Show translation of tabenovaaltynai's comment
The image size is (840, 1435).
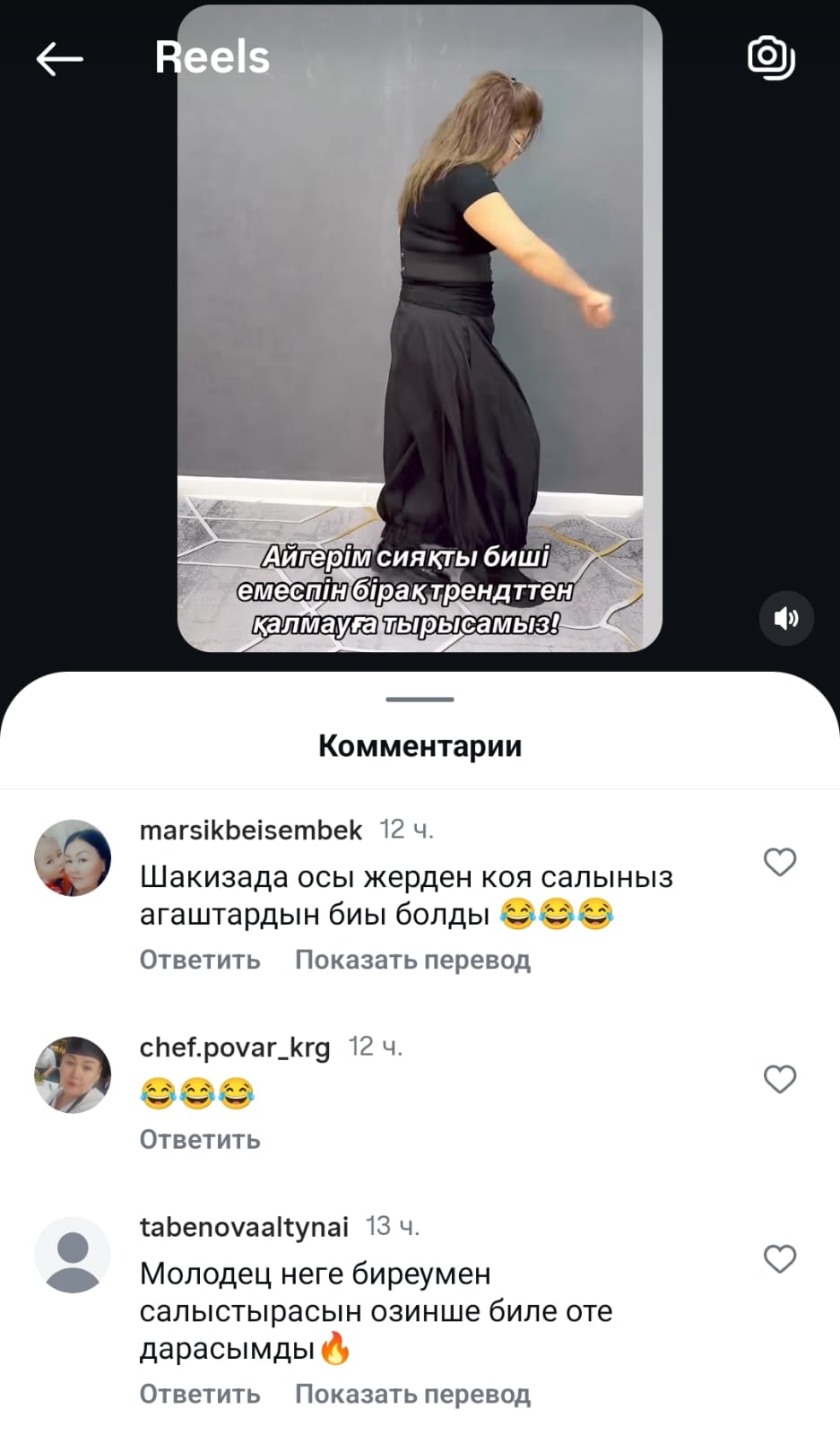[x=412, y=1394]
